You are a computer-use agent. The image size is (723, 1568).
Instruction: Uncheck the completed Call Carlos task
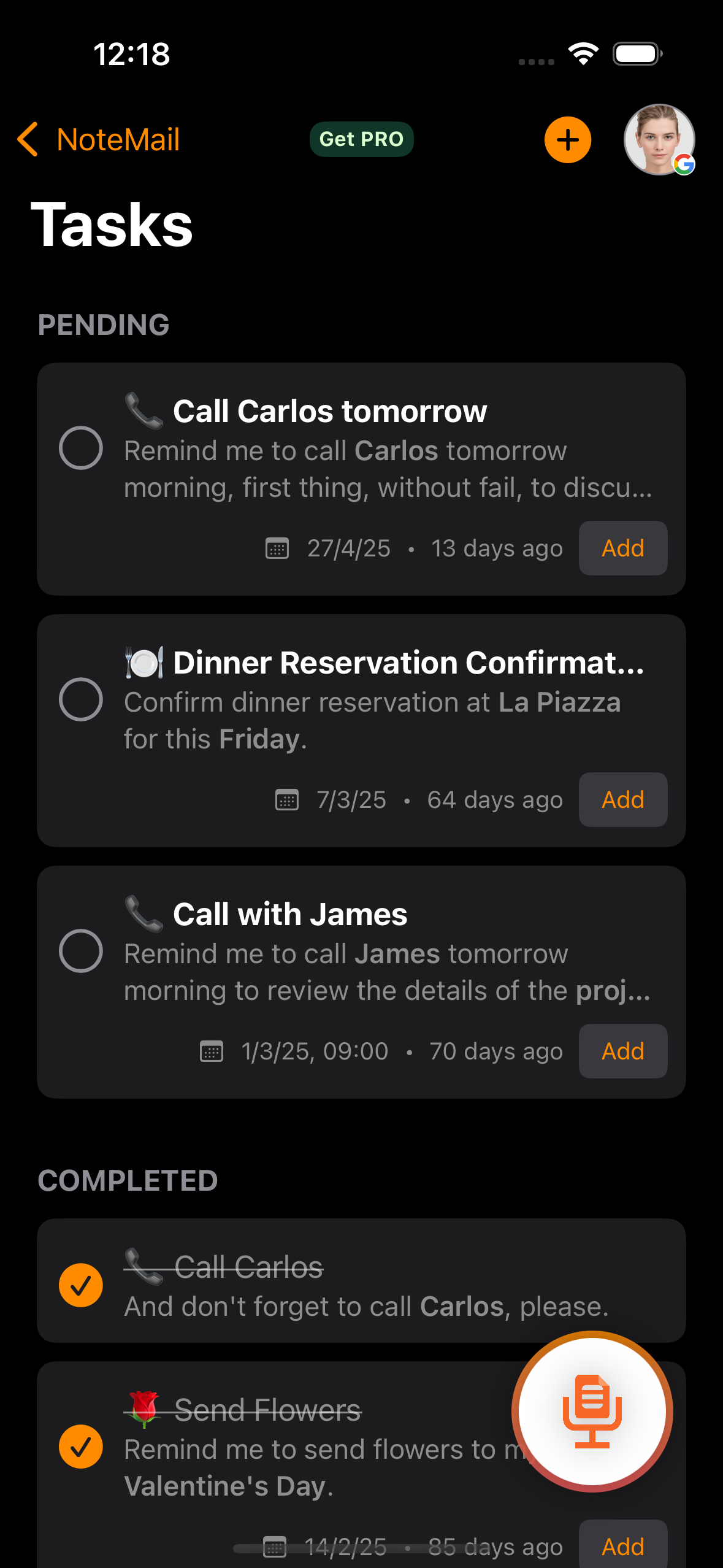pos(81,1285)
